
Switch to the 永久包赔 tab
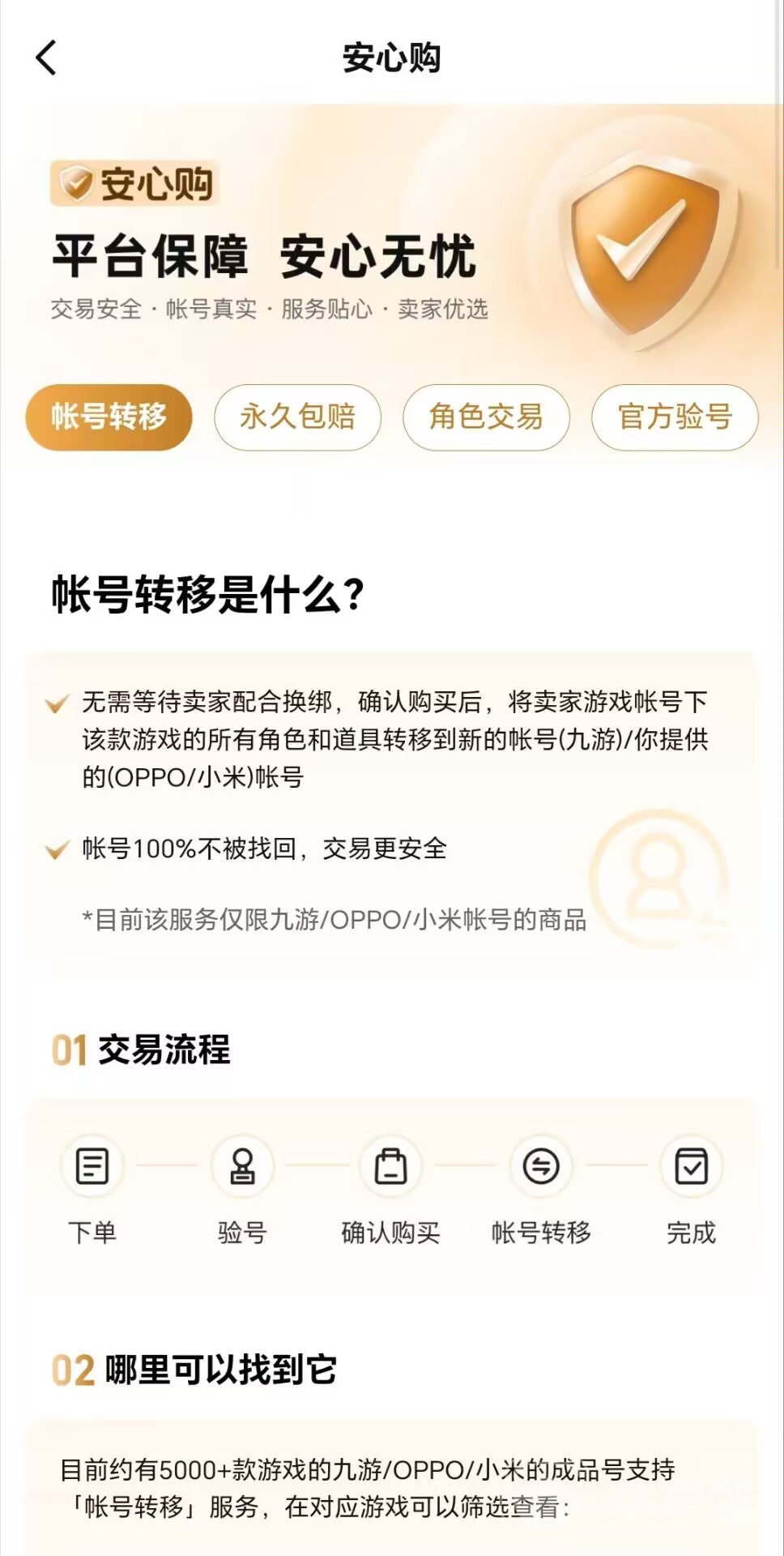click(297, 417)
